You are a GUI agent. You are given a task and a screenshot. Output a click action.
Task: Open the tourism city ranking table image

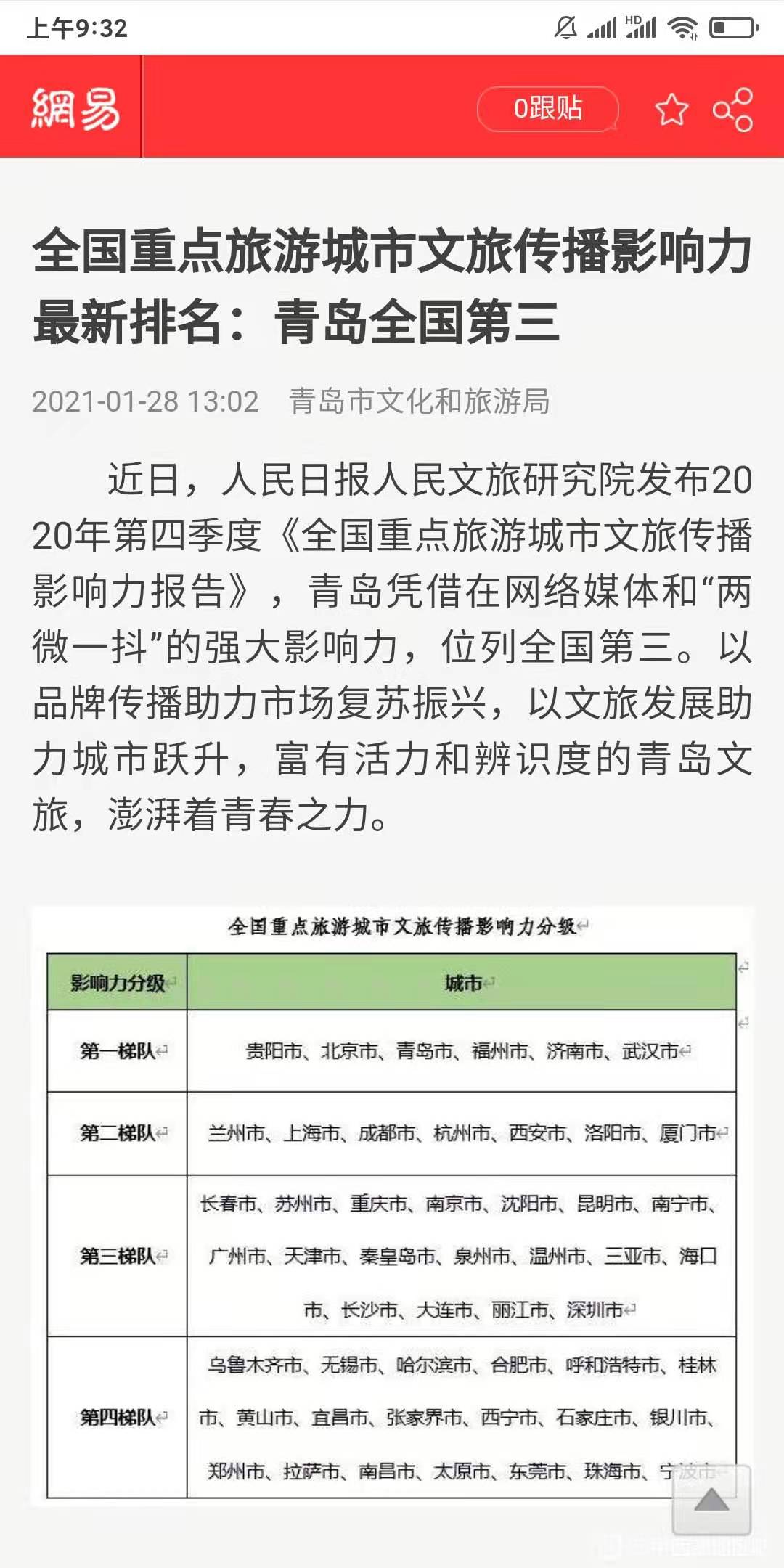point(393,1206)
